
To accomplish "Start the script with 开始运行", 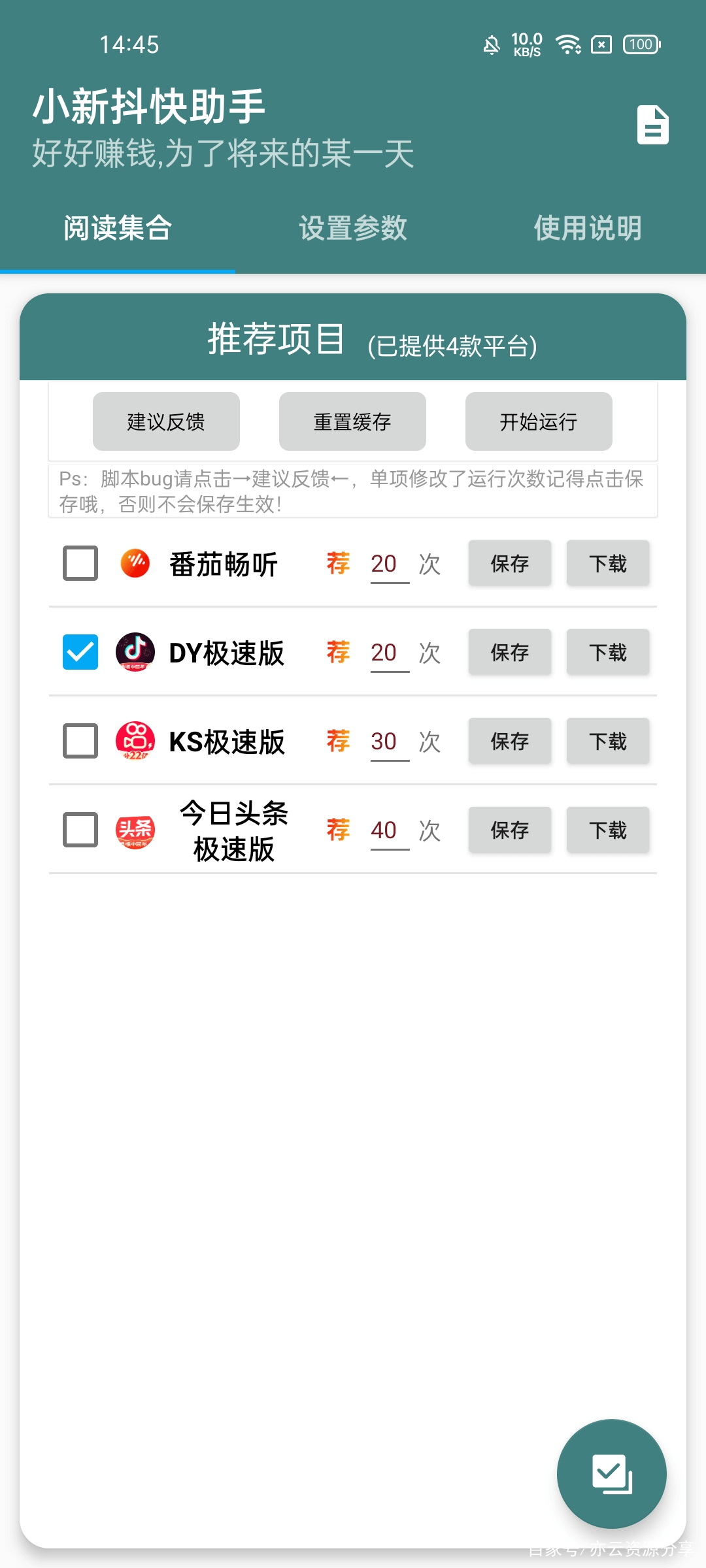I will 539,421.
